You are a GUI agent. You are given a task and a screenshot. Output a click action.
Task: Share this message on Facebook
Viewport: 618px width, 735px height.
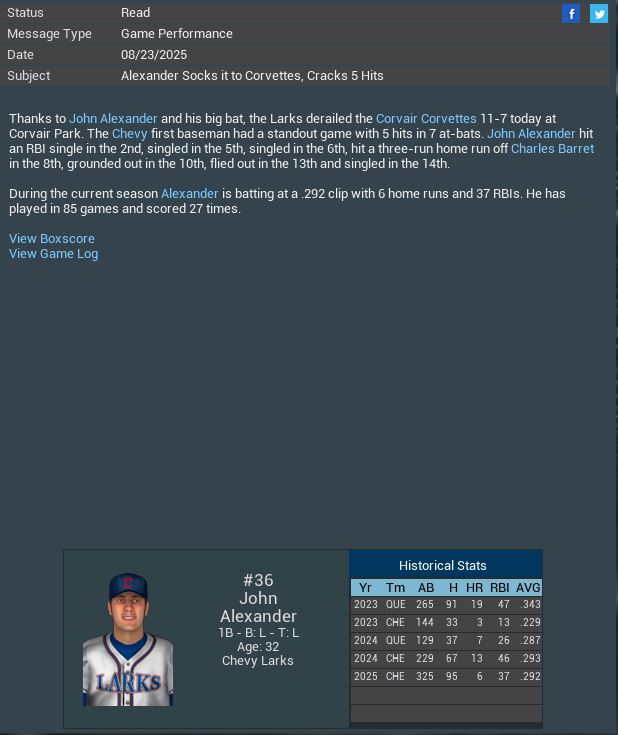[571, 13]
